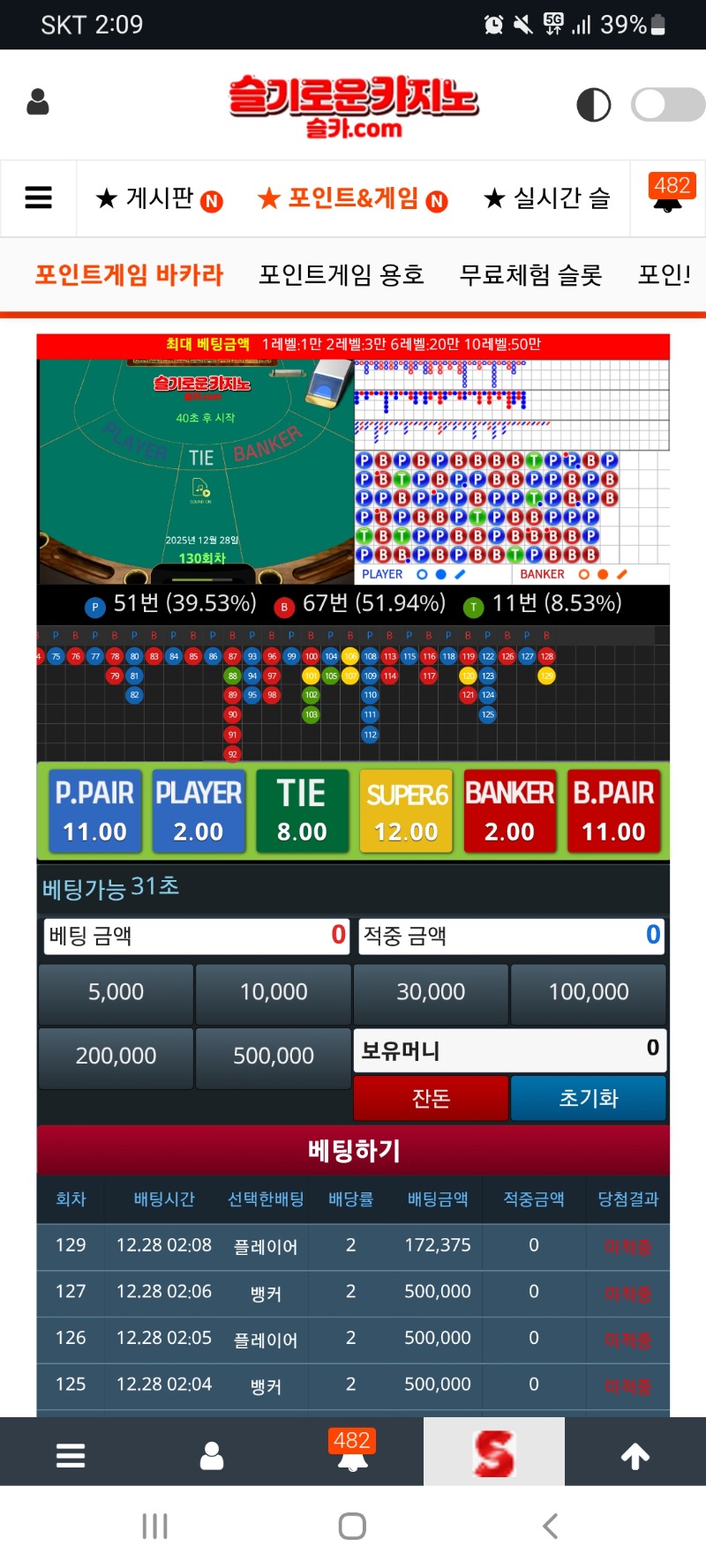This screenshot has height=1568, width=706.
Task: Add the 100,000 chip amount
Action: [589, 992]
